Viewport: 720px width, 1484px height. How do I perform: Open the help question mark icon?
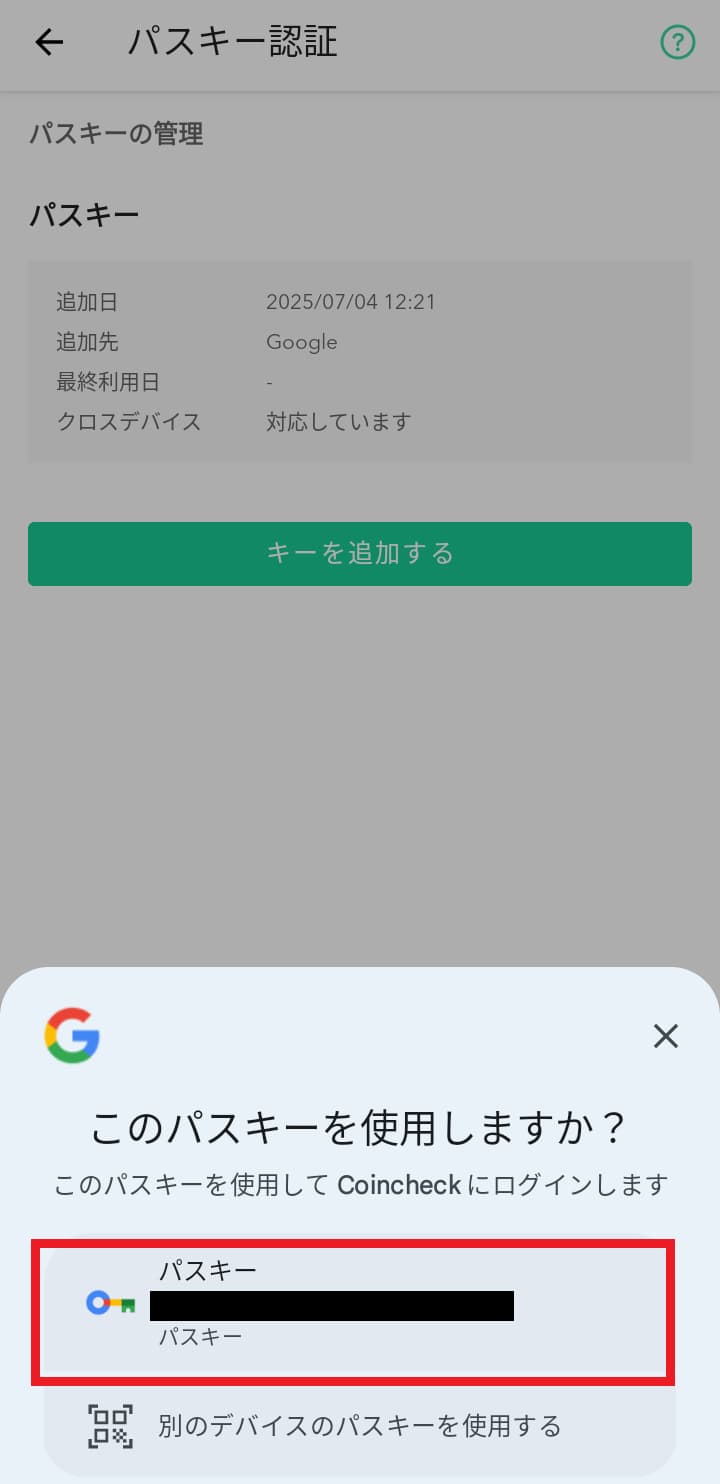tap(678, 42)
